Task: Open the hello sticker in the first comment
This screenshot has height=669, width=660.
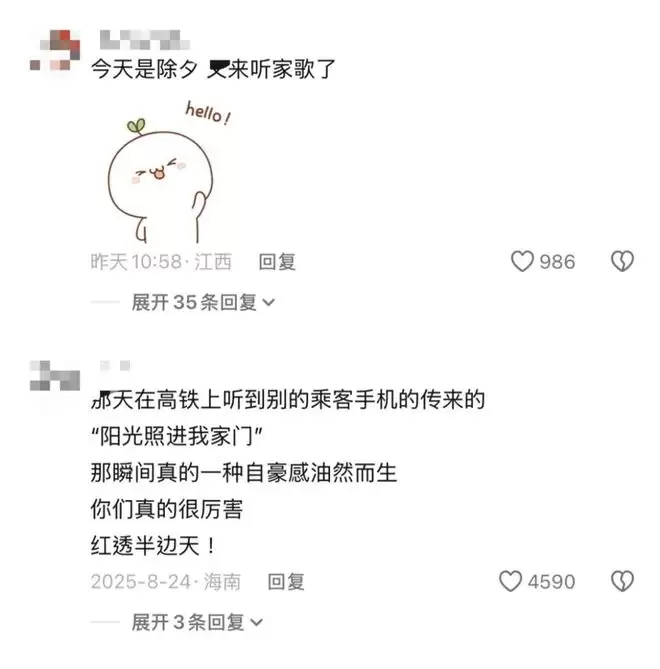Action: (x=163, y=175)
